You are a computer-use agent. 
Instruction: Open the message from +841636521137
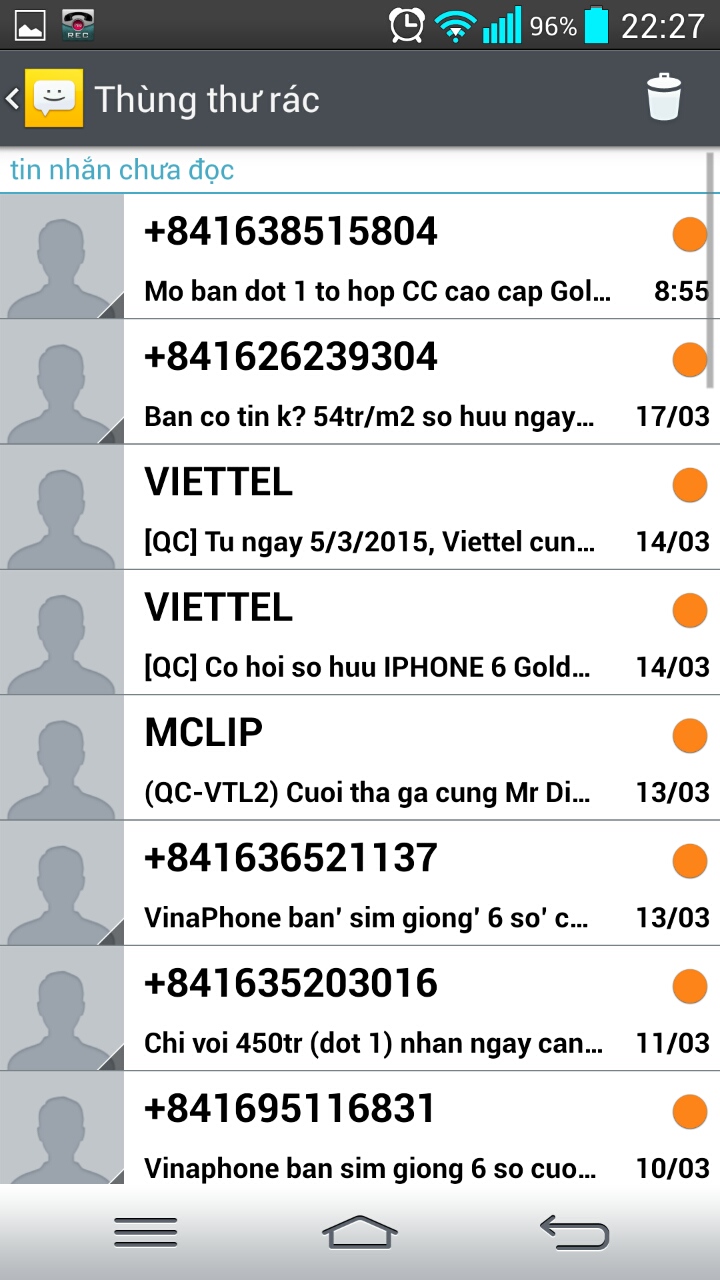[x=360, y=883]
